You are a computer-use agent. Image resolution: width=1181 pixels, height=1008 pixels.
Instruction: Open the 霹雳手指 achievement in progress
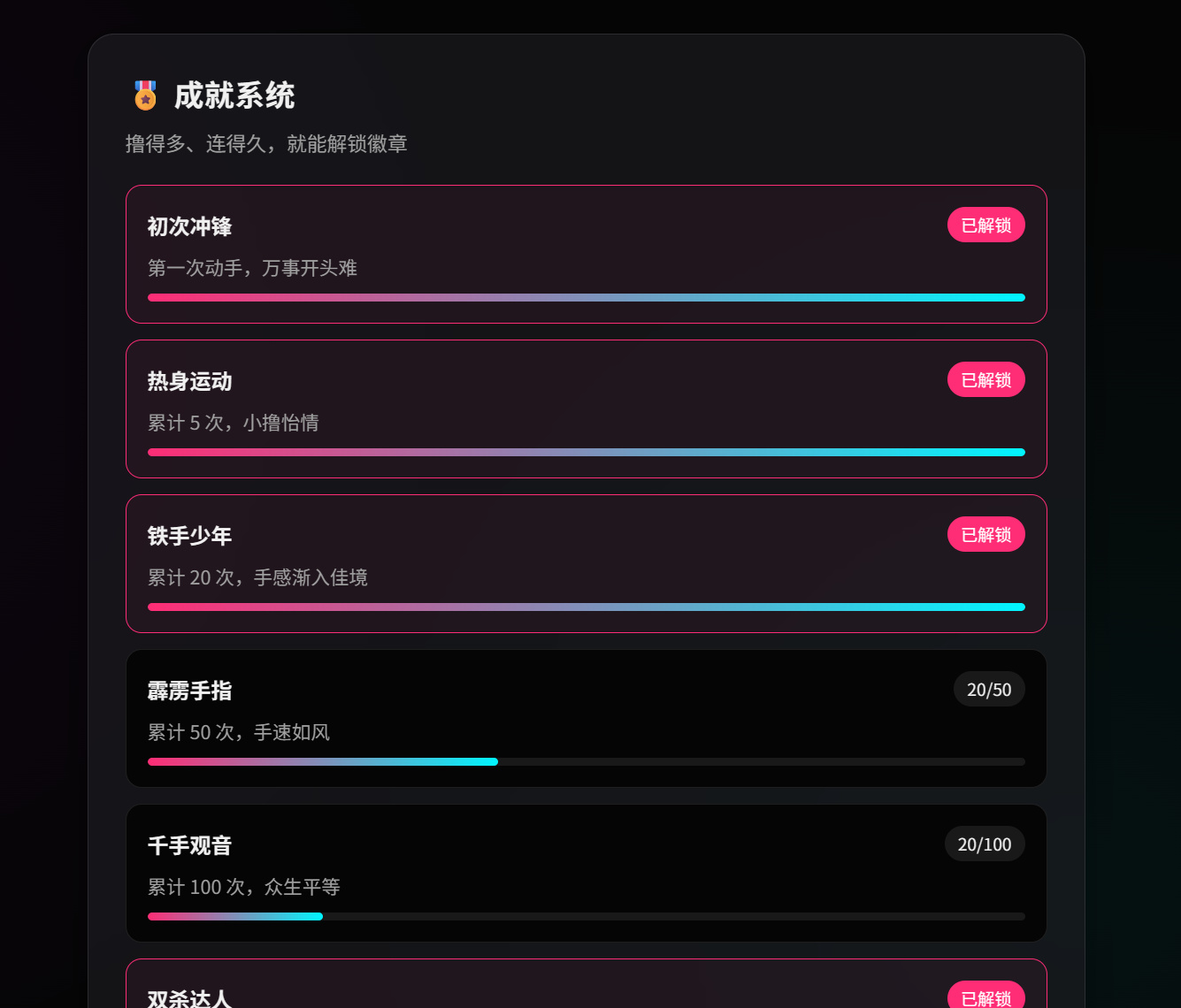586,718
